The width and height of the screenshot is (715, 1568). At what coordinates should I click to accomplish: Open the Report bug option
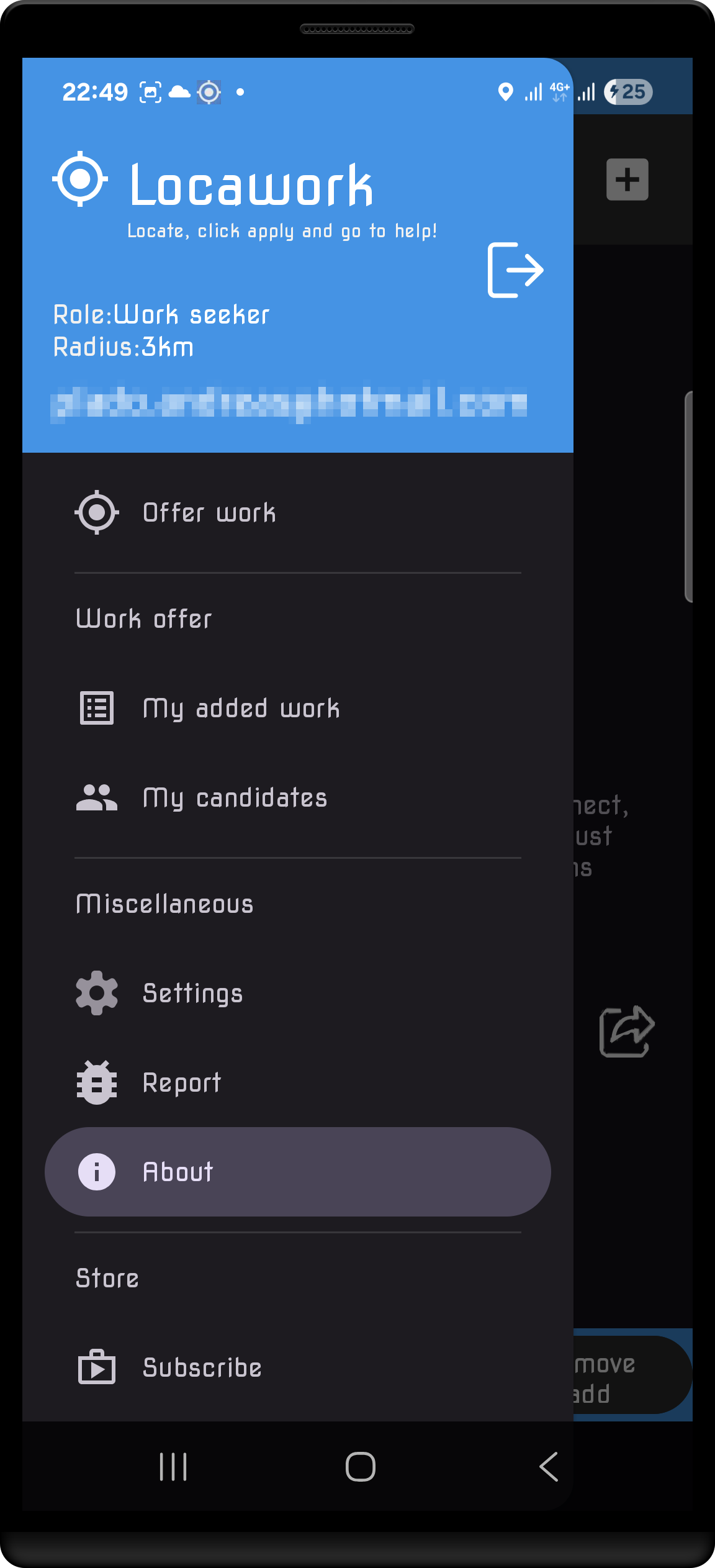(x=298, y=1082)
